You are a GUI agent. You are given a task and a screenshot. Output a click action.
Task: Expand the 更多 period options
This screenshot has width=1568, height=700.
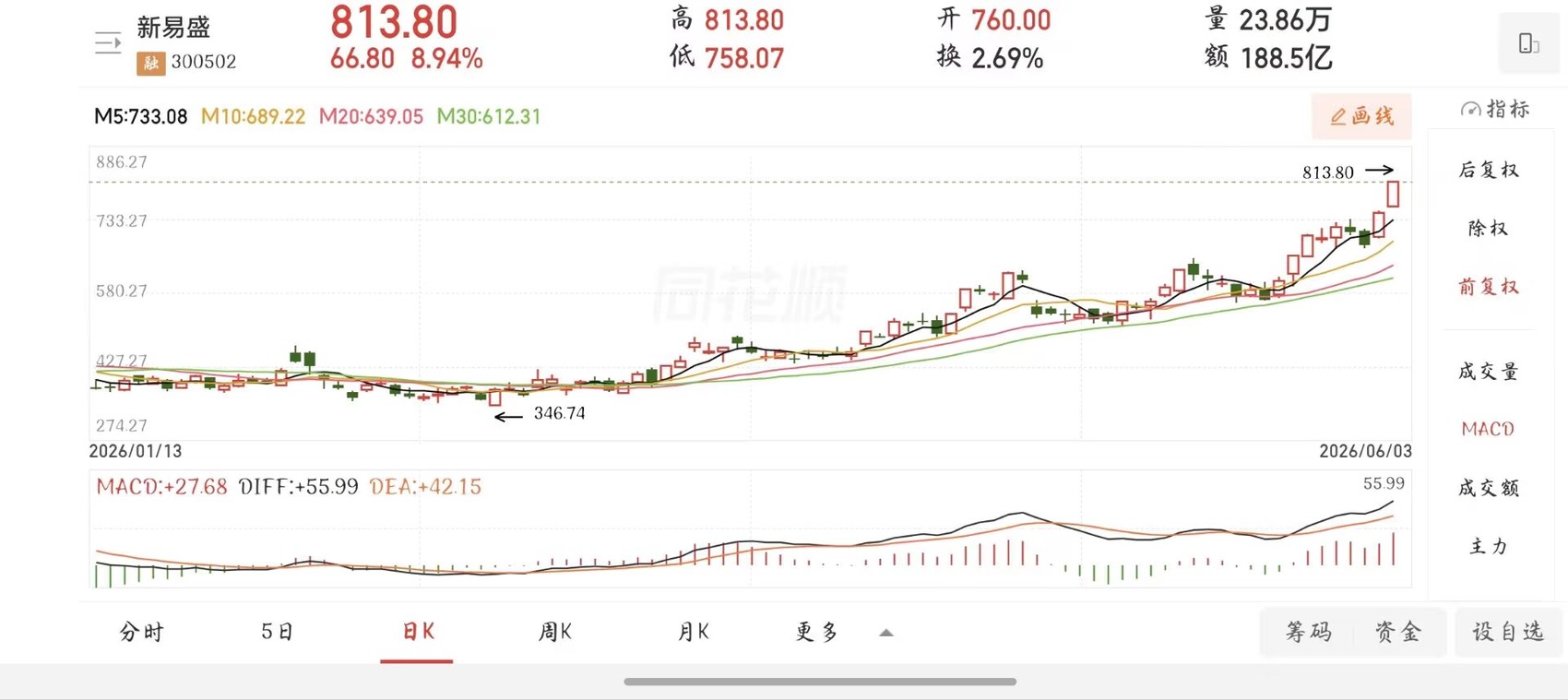click(x=843, y=632)
